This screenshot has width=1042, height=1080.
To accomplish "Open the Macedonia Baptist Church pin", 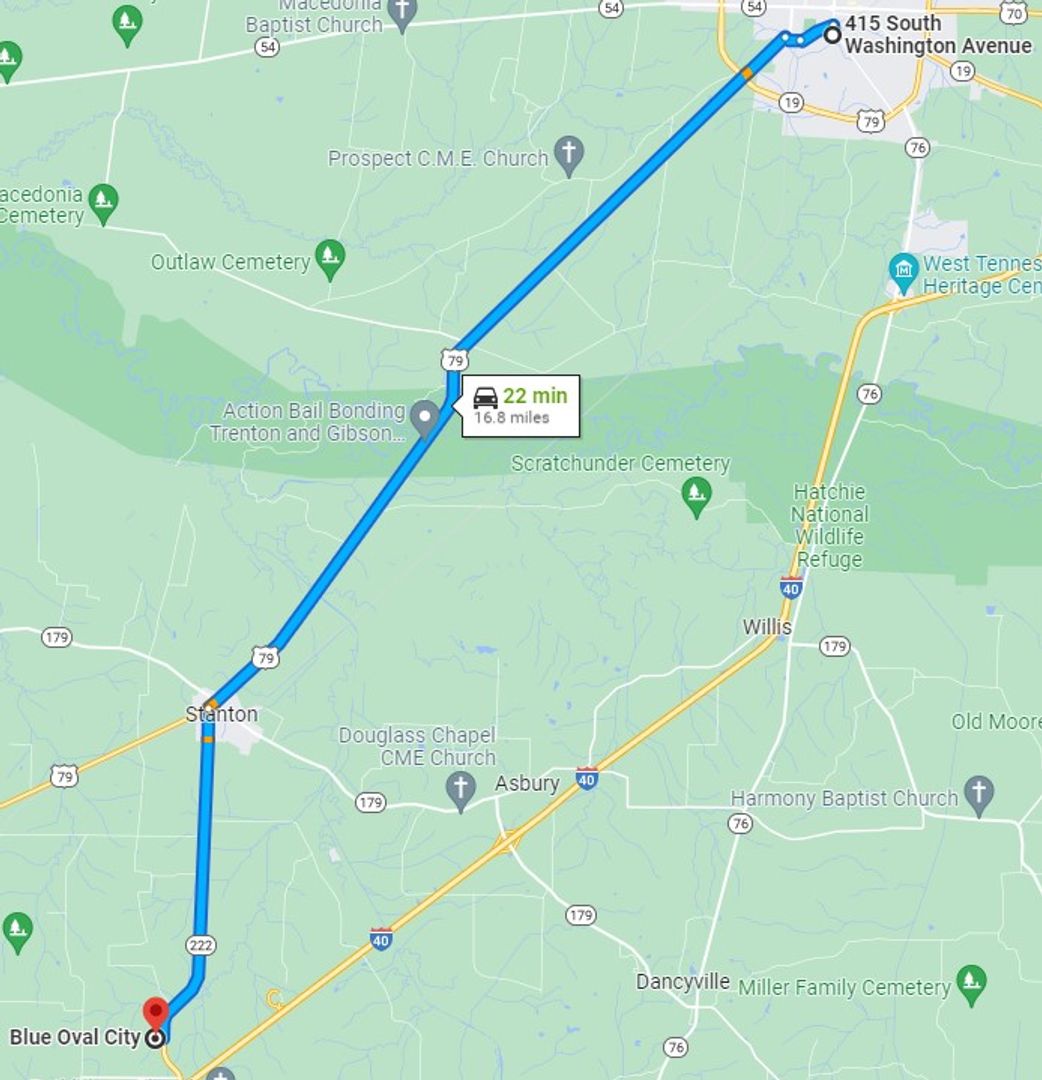I will pos(402,14).
